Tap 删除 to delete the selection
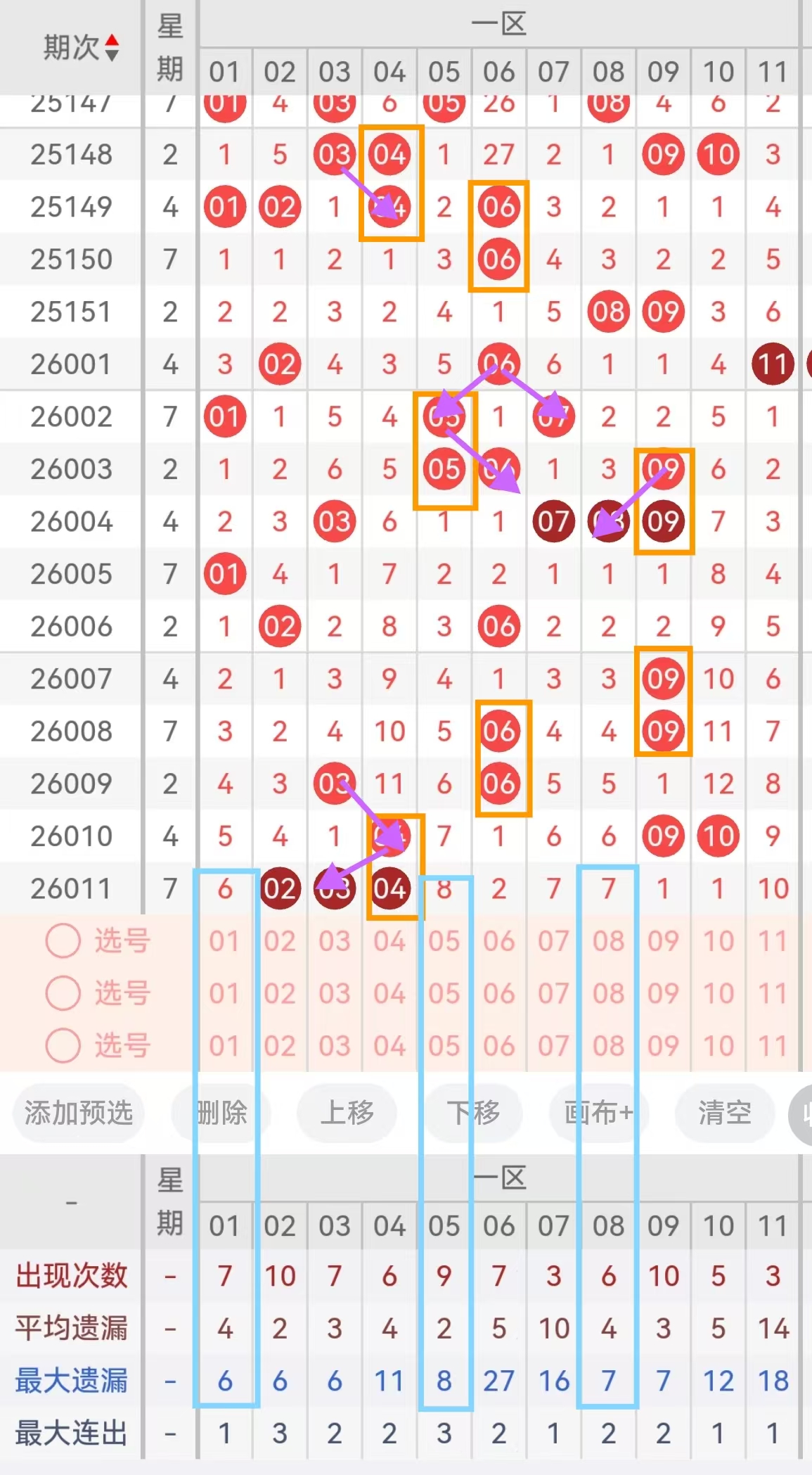The image size is (812, 1475). (221, 1113)
